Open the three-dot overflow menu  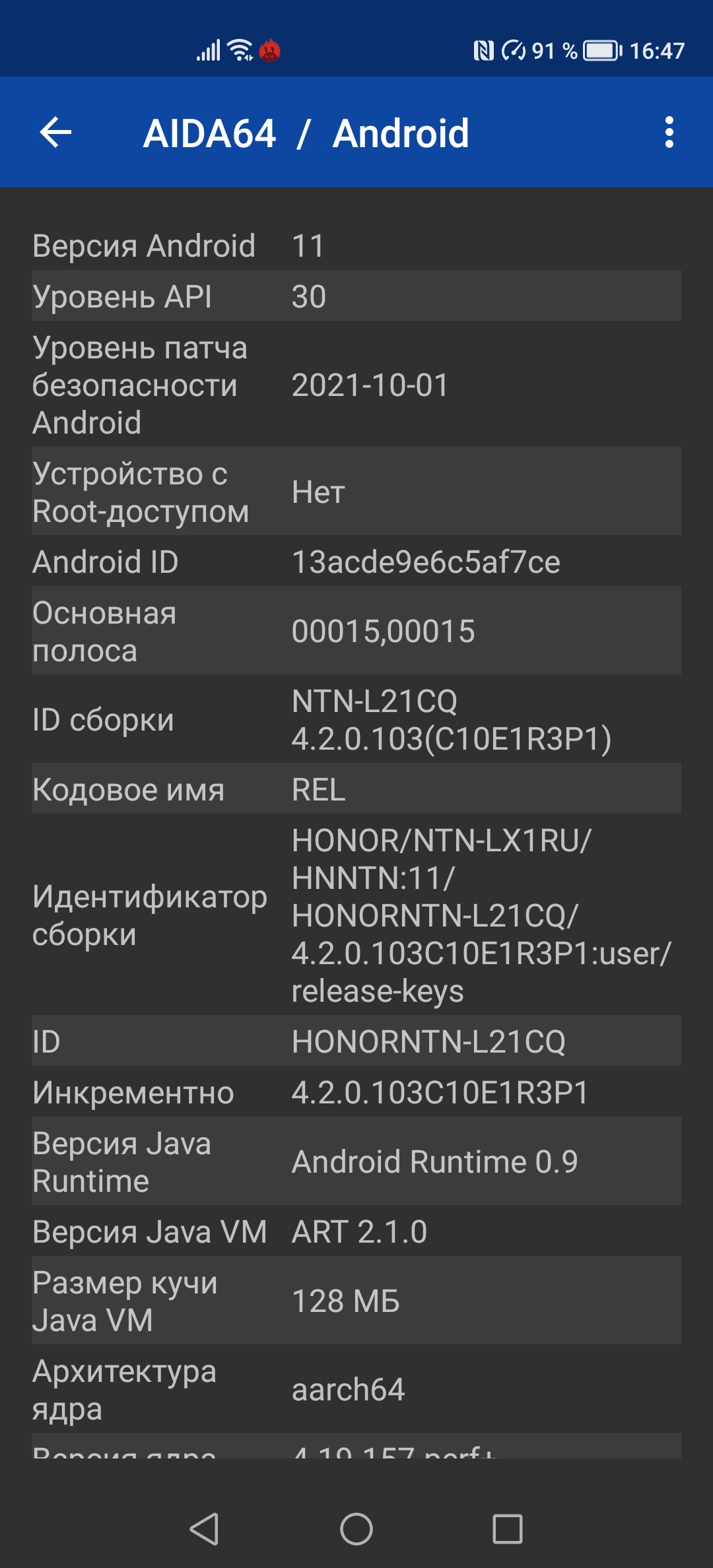669,133
